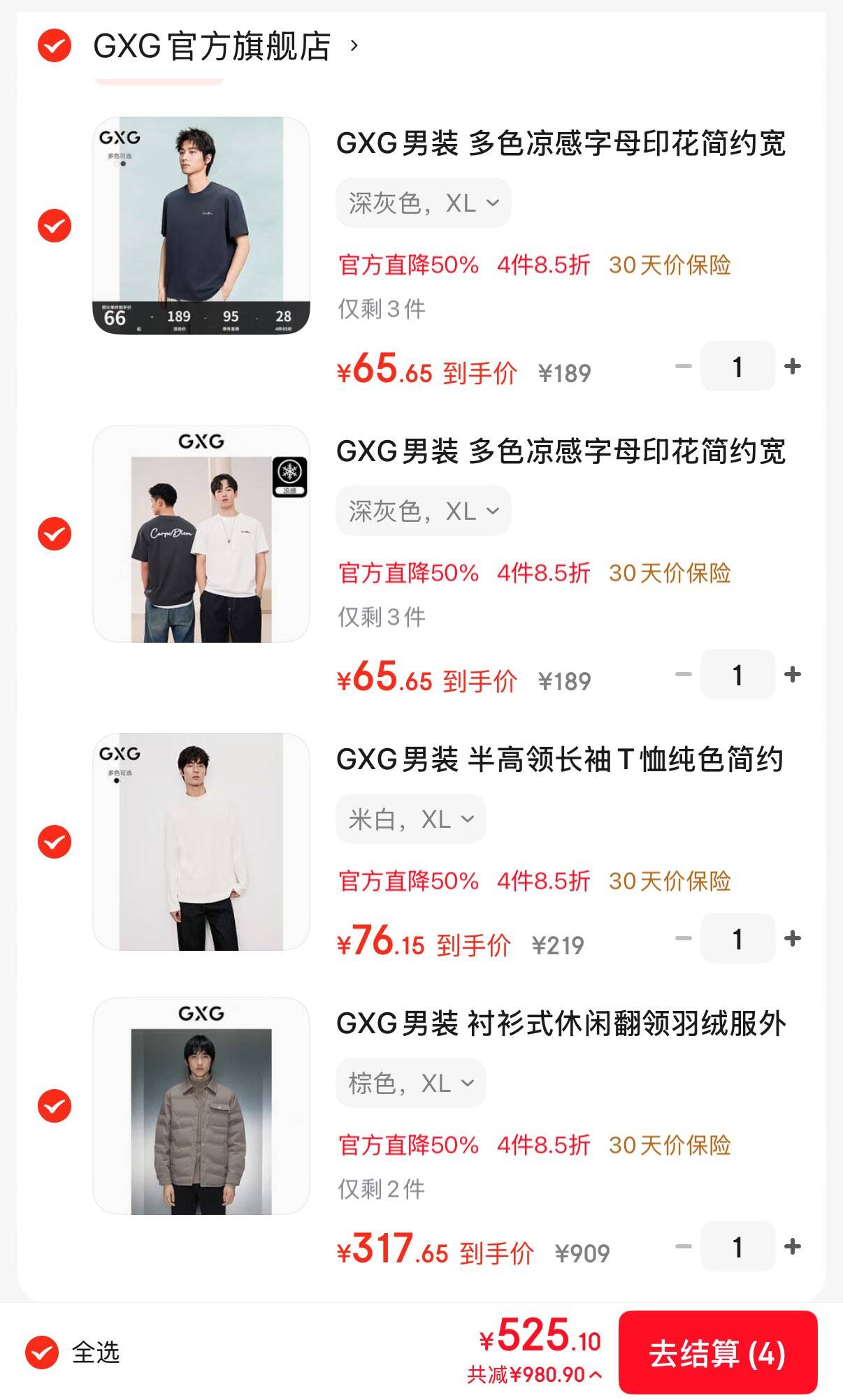Viewport: 843px width, 1400px height.
Task: Uncheck the 衬衫式休闲翻领羽绒服 item
Action: point(55,1106)
